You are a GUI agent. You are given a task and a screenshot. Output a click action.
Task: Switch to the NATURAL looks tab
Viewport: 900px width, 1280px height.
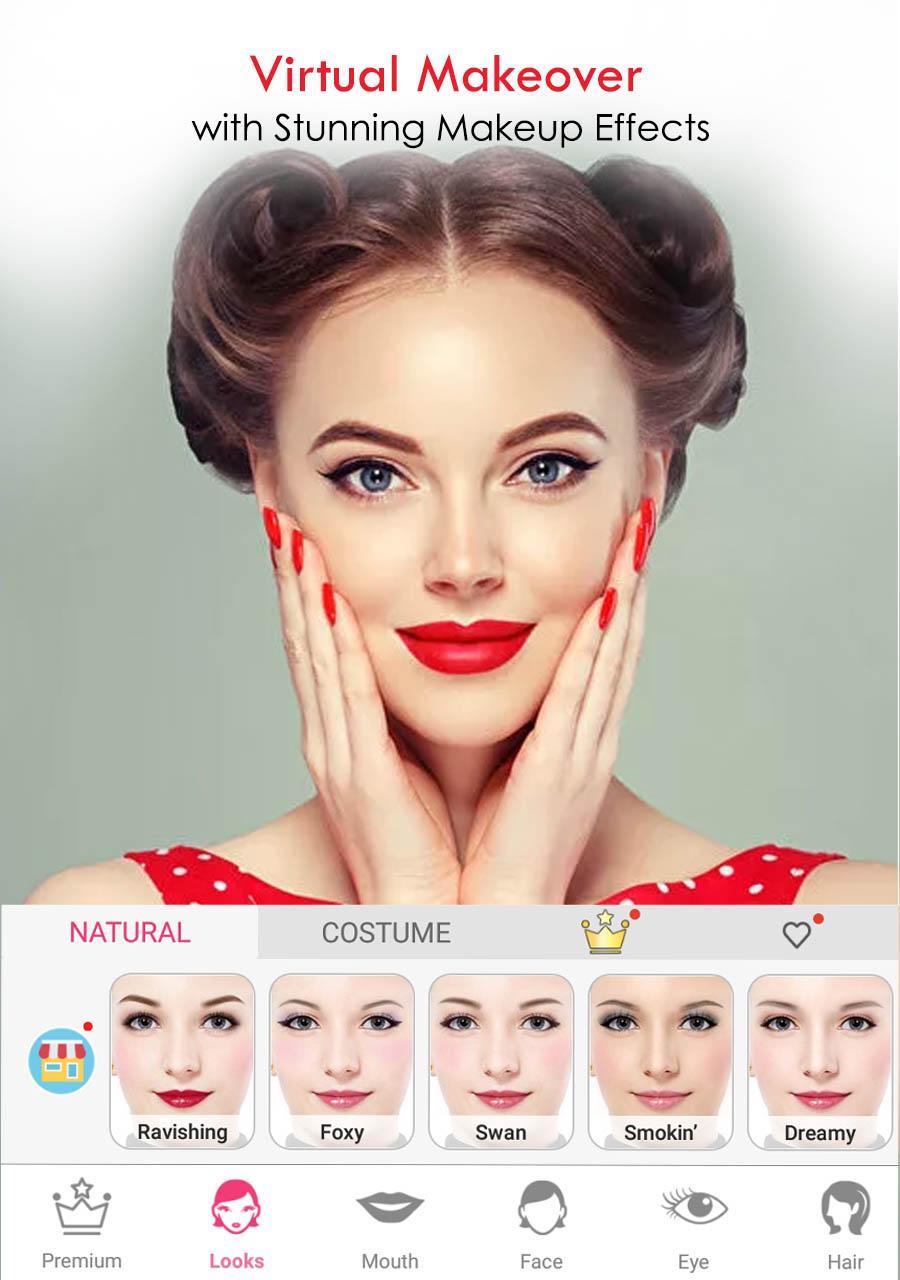click(x=129, y=932)
